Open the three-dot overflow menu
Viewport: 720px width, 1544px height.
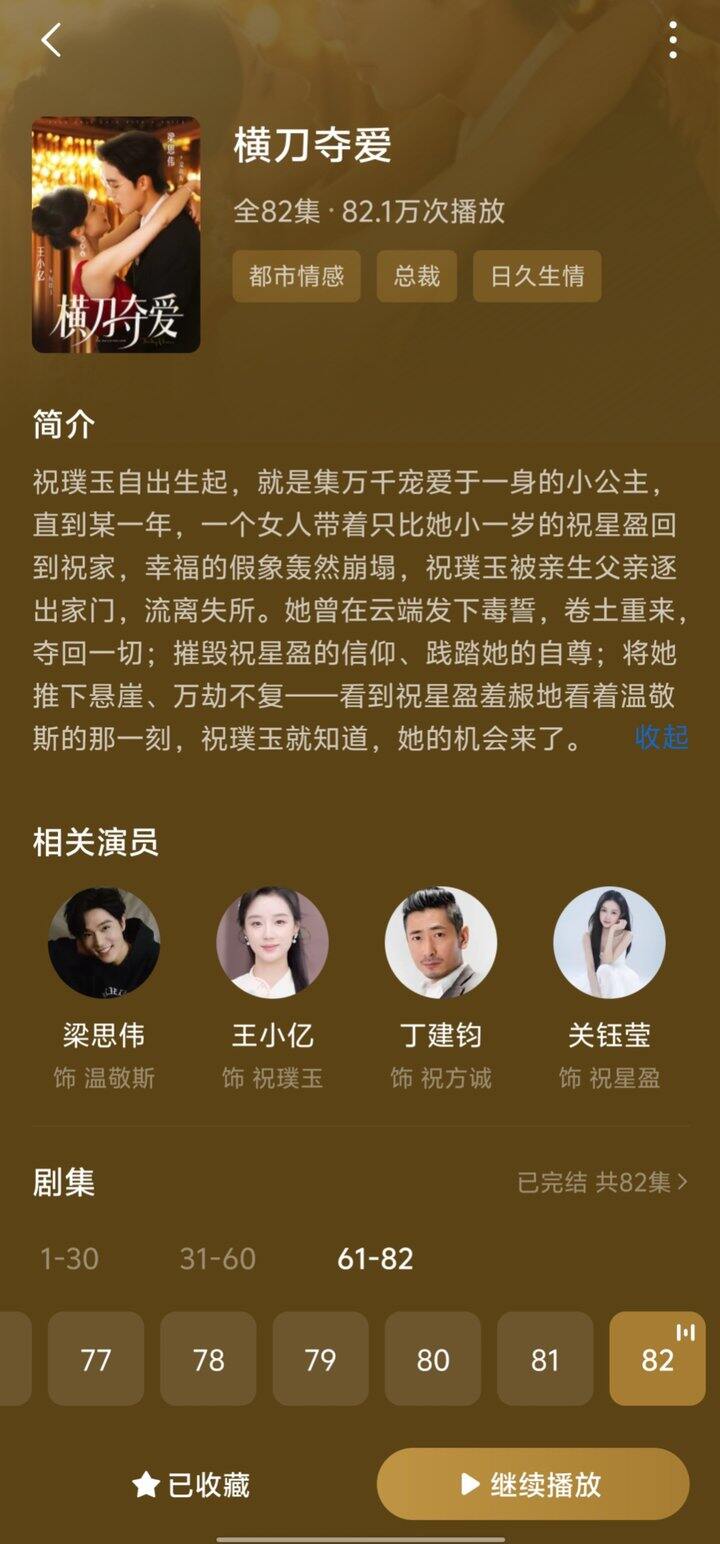(673, 41)
